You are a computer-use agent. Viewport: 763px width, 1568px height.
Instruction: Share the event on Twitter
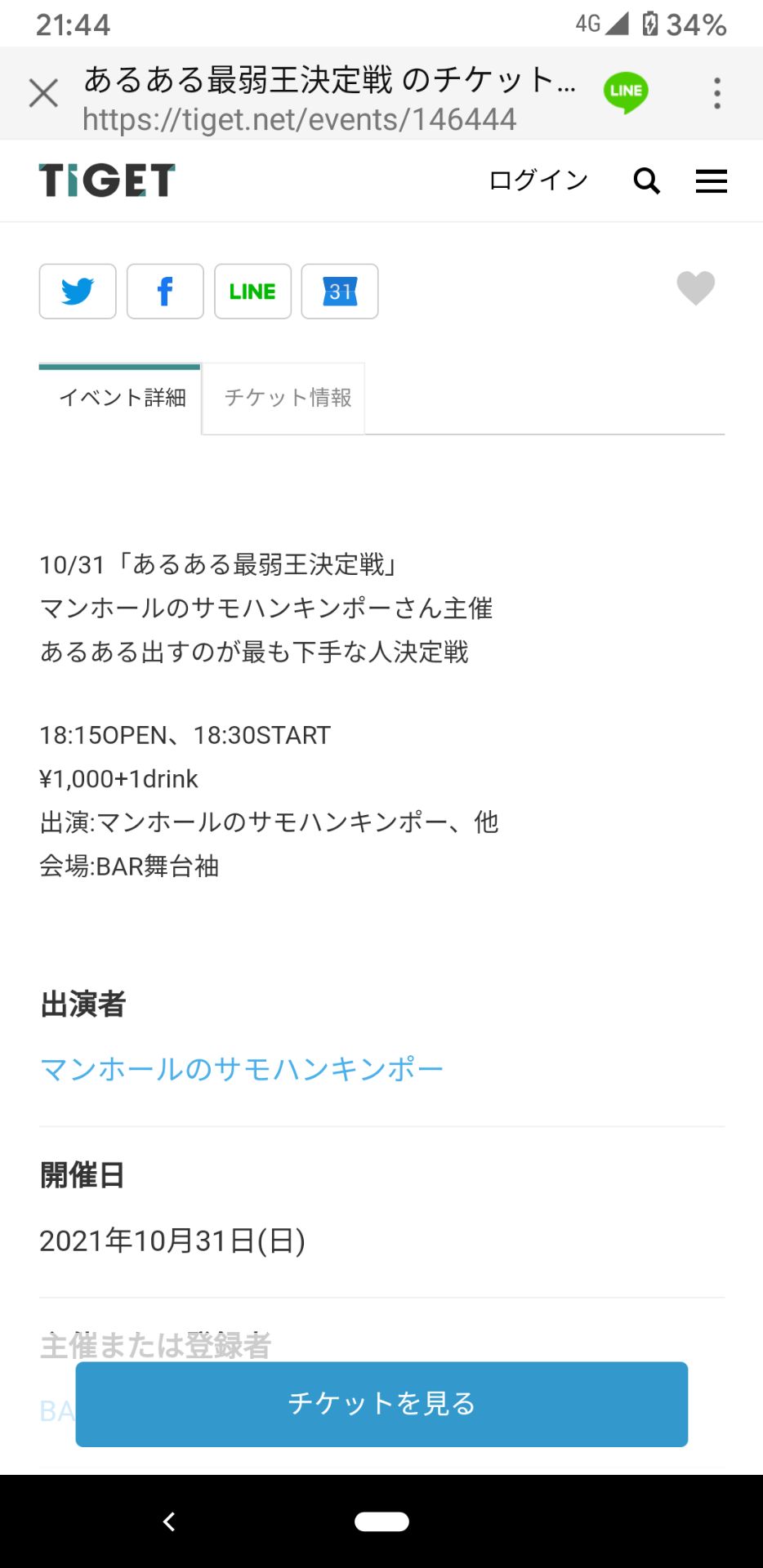click(x=77, y=291)
